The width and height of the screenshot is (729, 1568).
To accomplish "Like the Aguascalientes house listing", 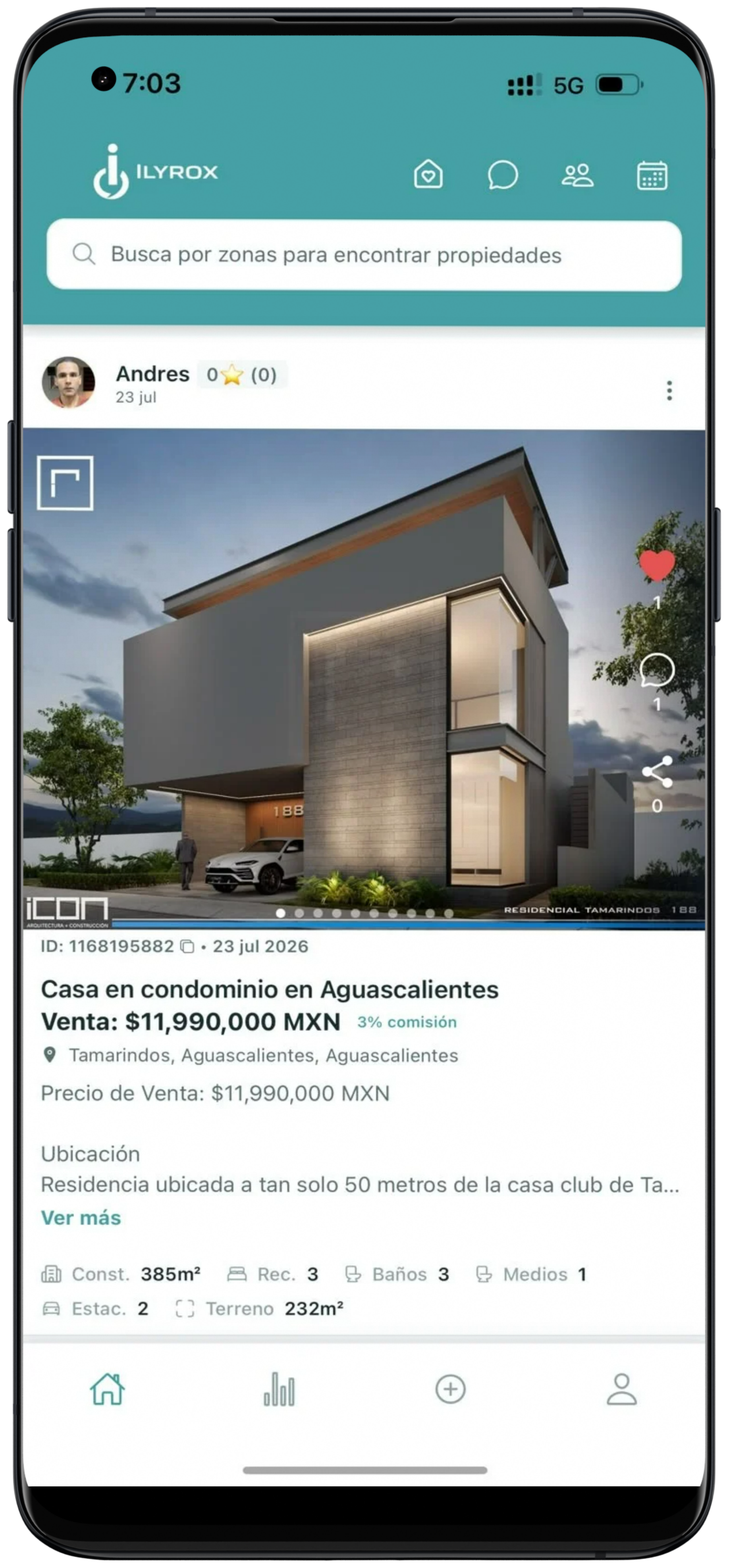I will tap(656, 564).
